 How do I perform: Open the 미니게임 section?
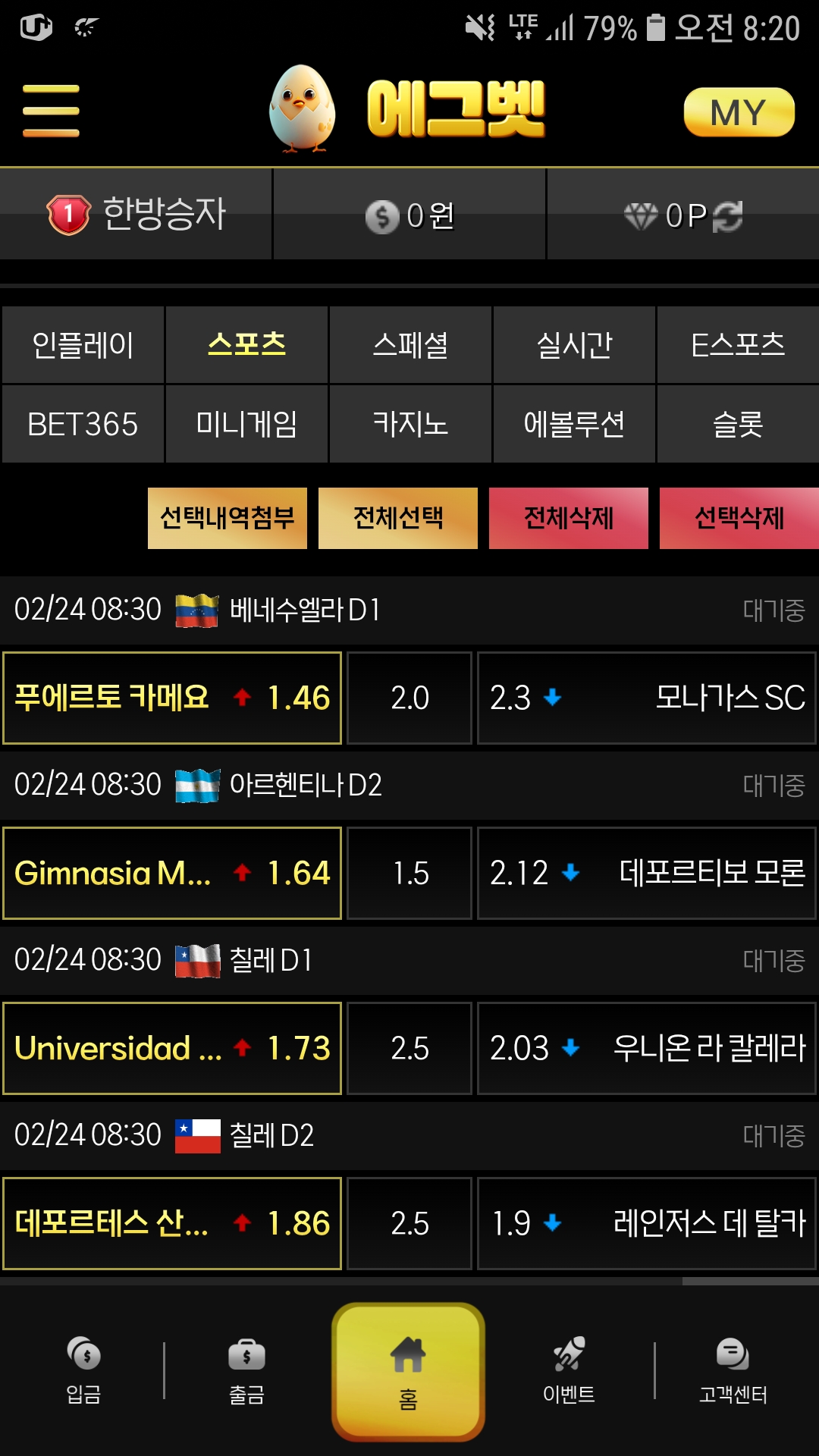pyautogui.click(x=246, y=424)
